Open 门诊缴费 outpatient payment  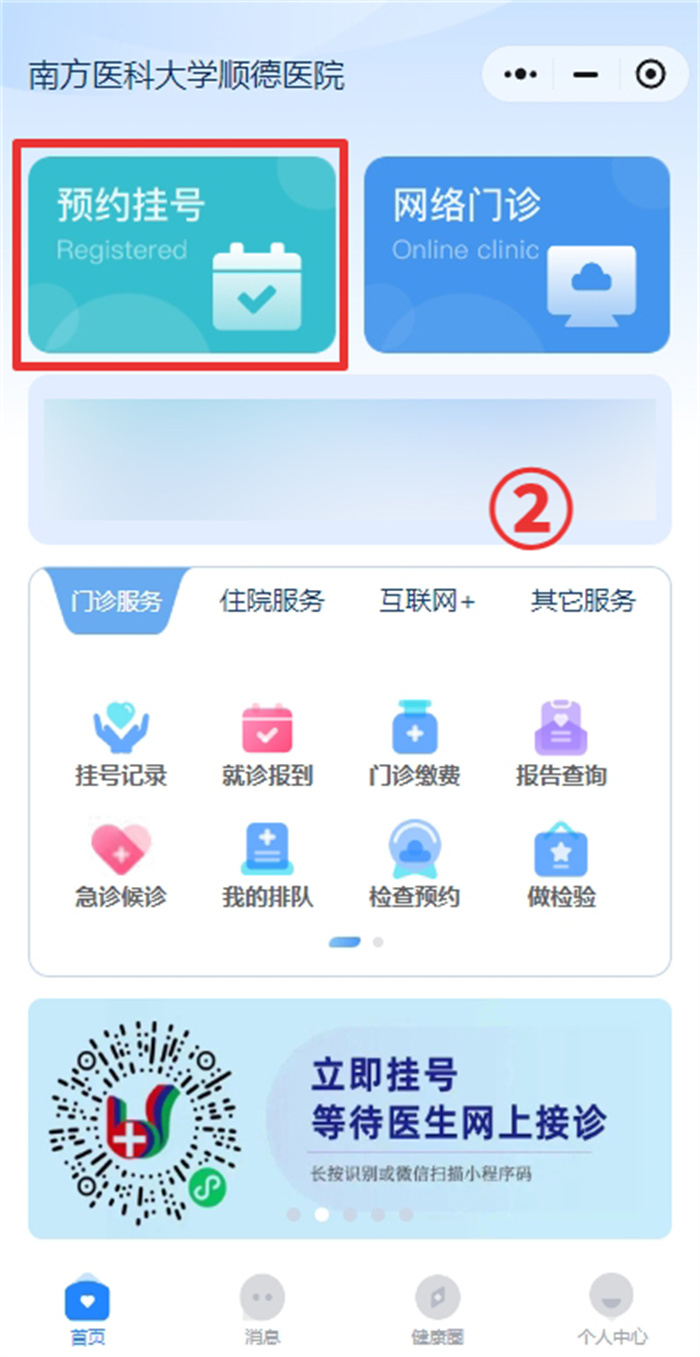click(414, 743)
